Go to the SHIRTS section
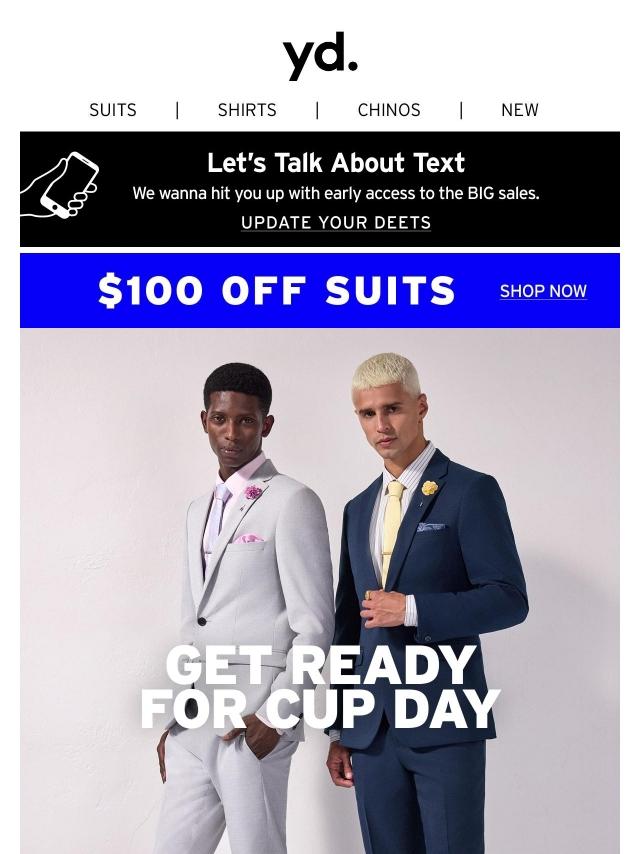 coord(247,110)
